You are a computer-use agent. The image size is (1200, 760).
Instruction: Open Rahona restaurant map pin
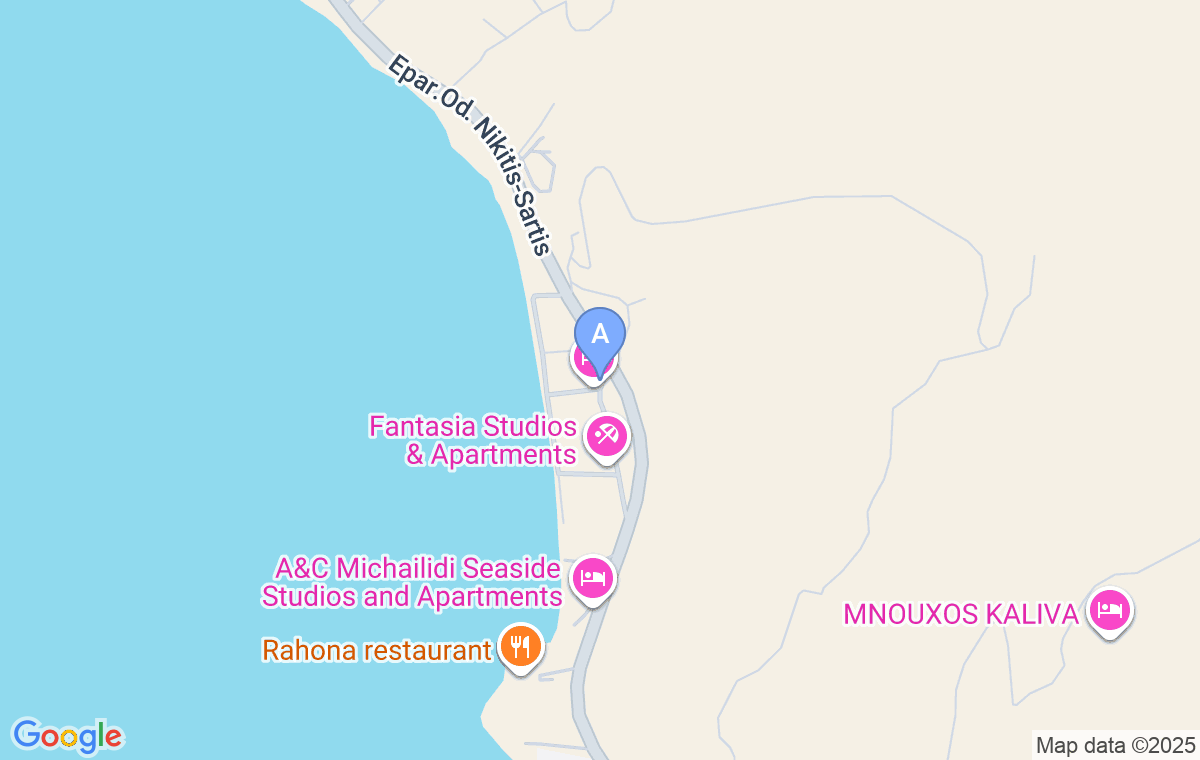point(520,646)
